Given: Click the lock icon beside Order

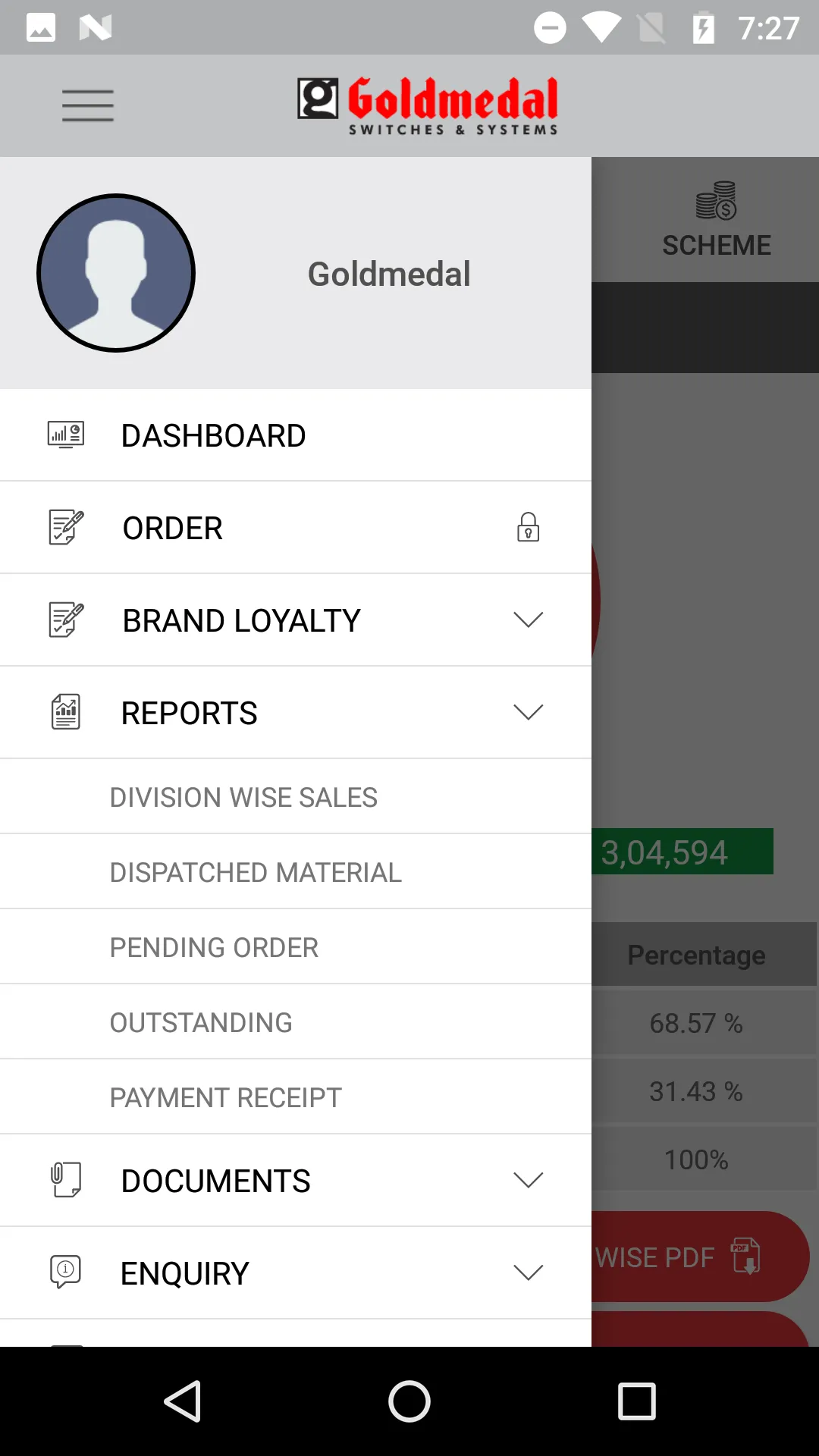Looking at the screenshot, I should [x=529, y=526].
